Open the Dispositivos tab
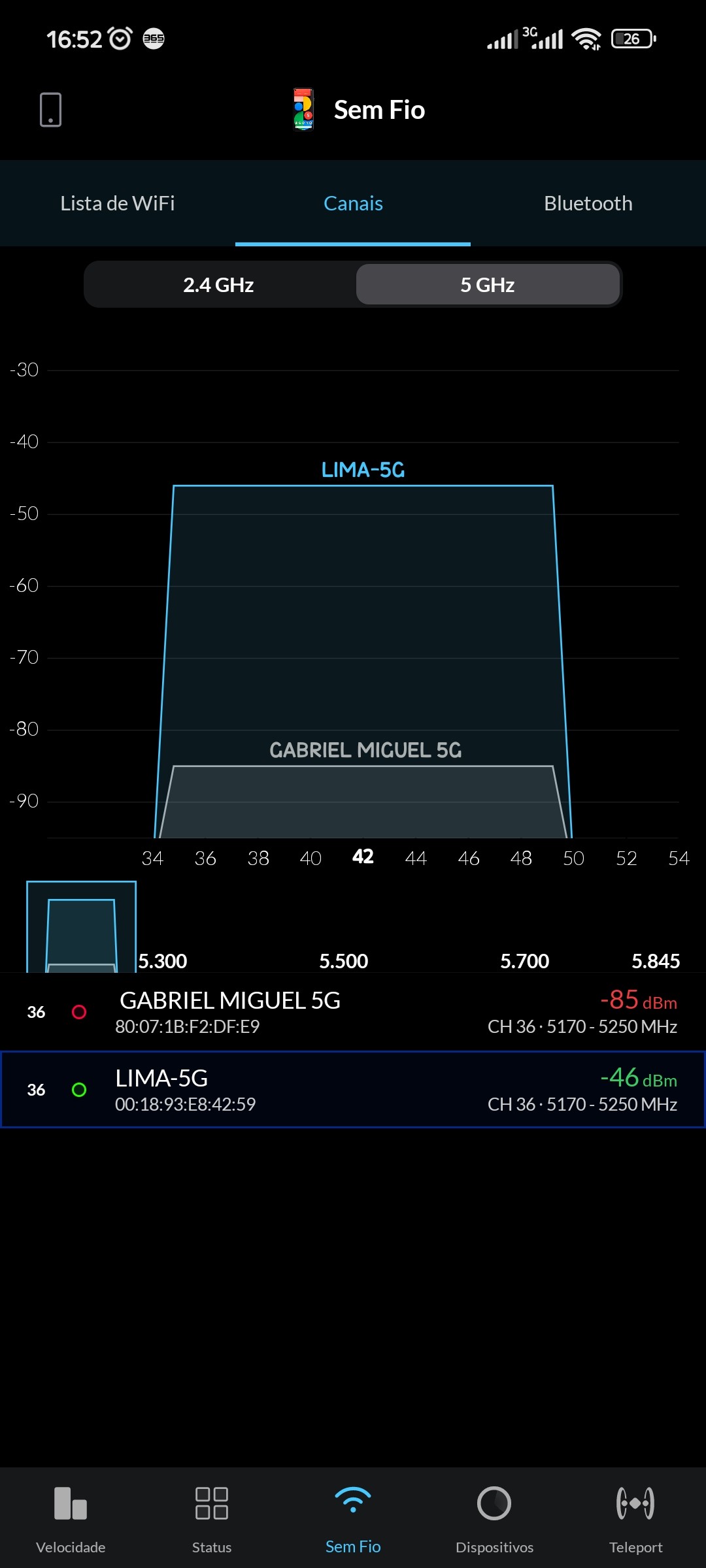Viewport: 706px width, 1568px height. (x=494, y=1517)
